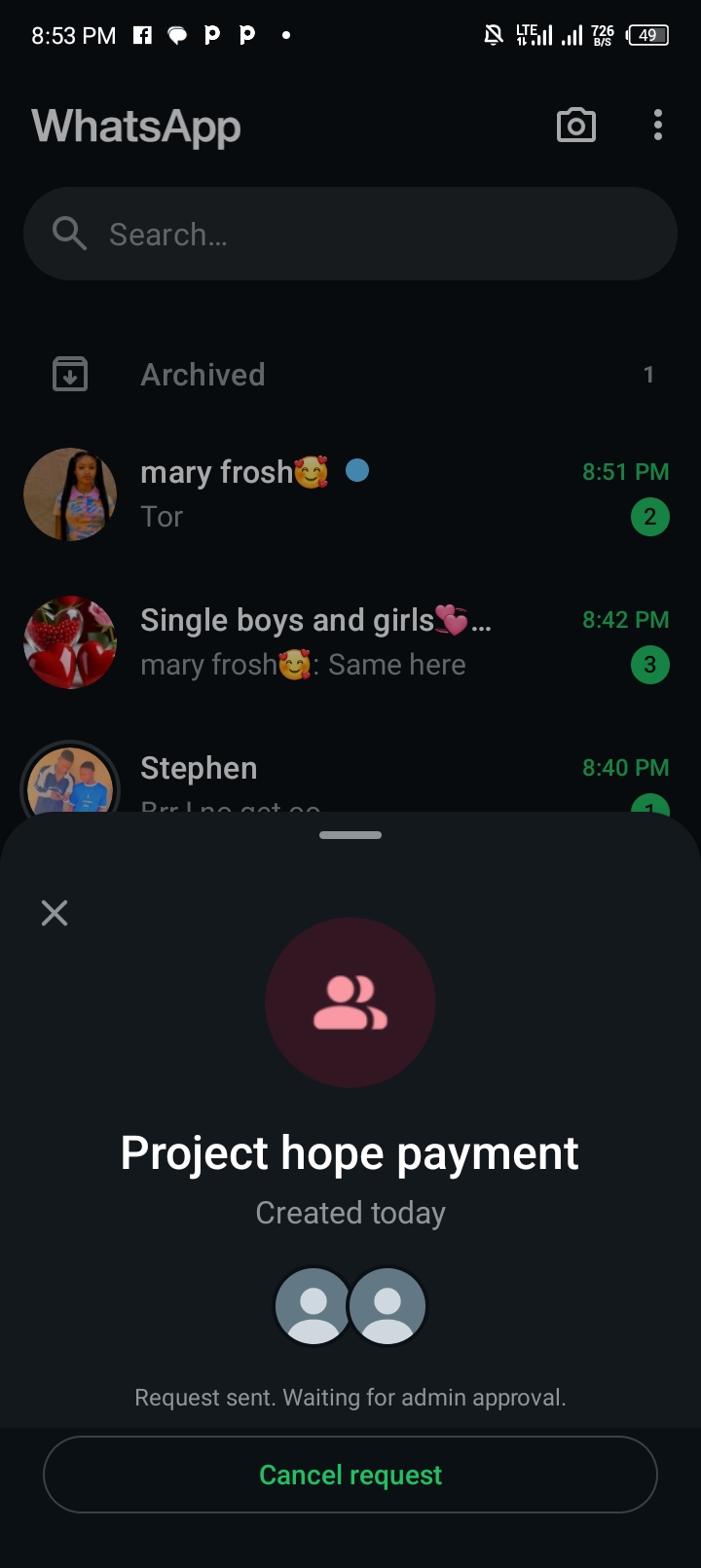Close the Project hope payment sheet
This screenshot has width=701, height=1568.
click(x=55, y=912)
